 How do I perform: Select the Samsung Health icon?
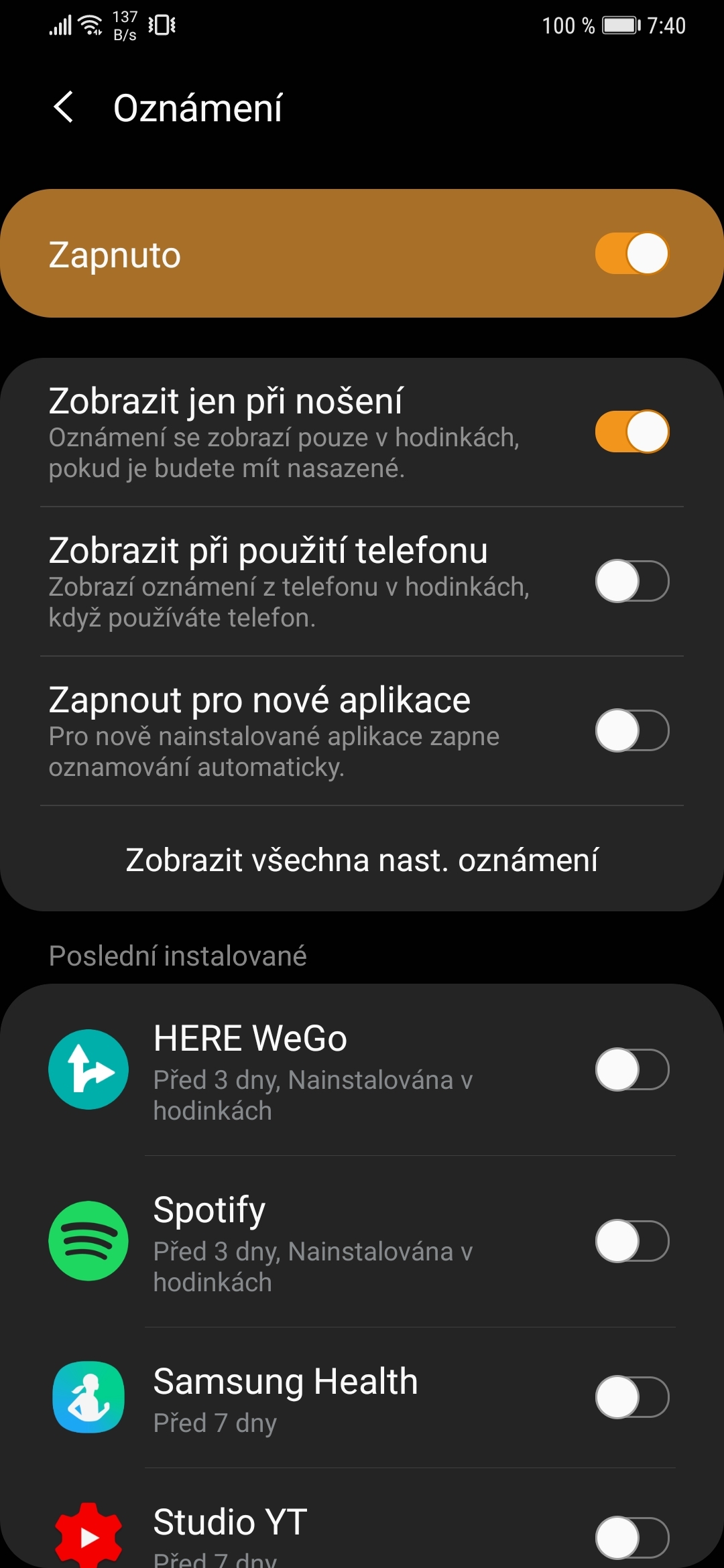pos(89,1398)
